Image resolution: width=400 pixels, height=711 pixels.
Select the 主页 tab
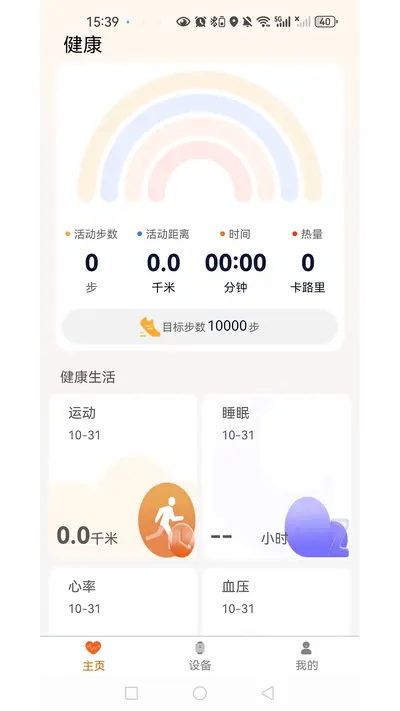click(93, 656)
